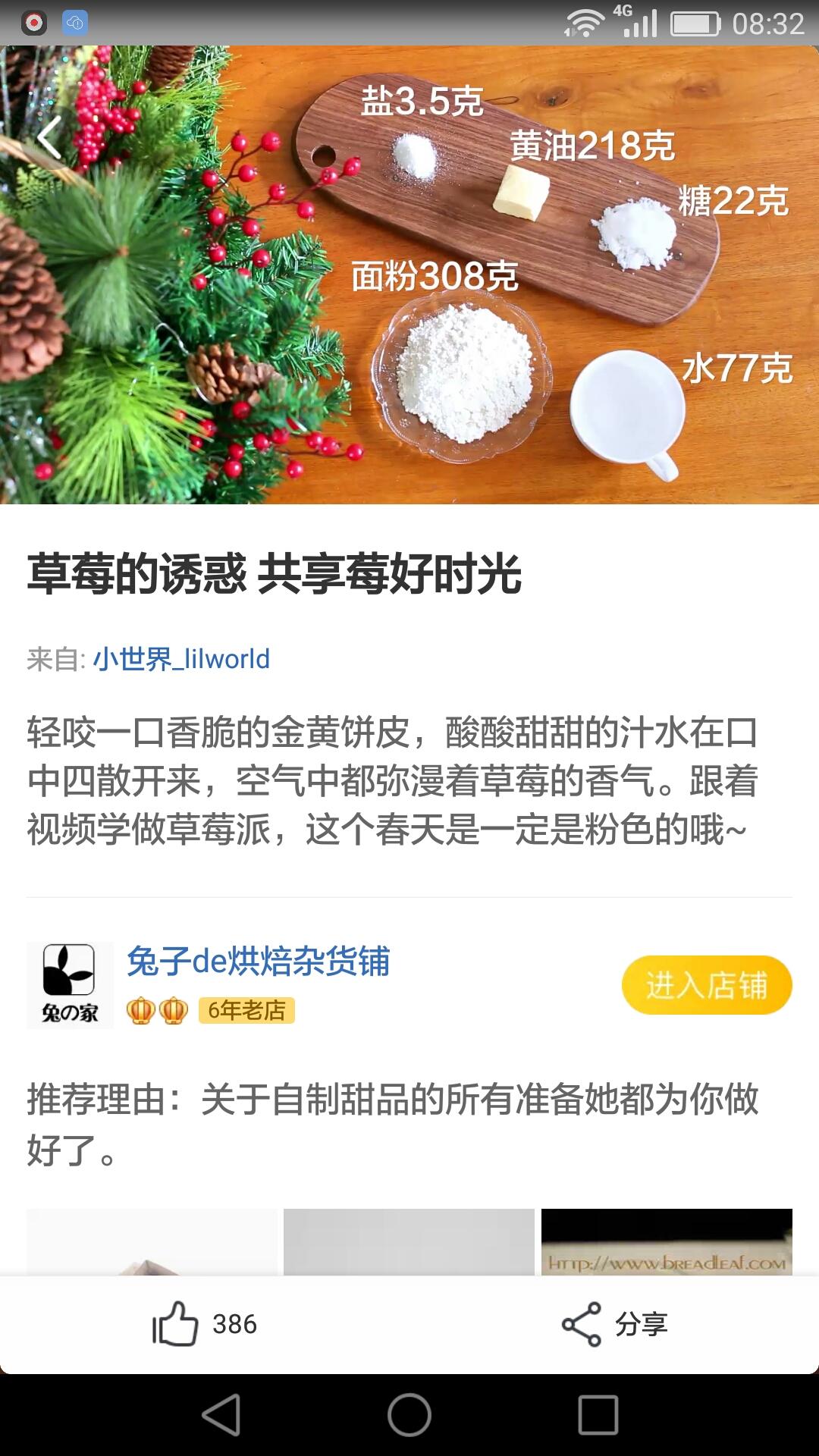Image resolution: width=819 pixels, height=1456 pixels.
Task: Return to the Android home screen
Action: tap(409, 1415)
